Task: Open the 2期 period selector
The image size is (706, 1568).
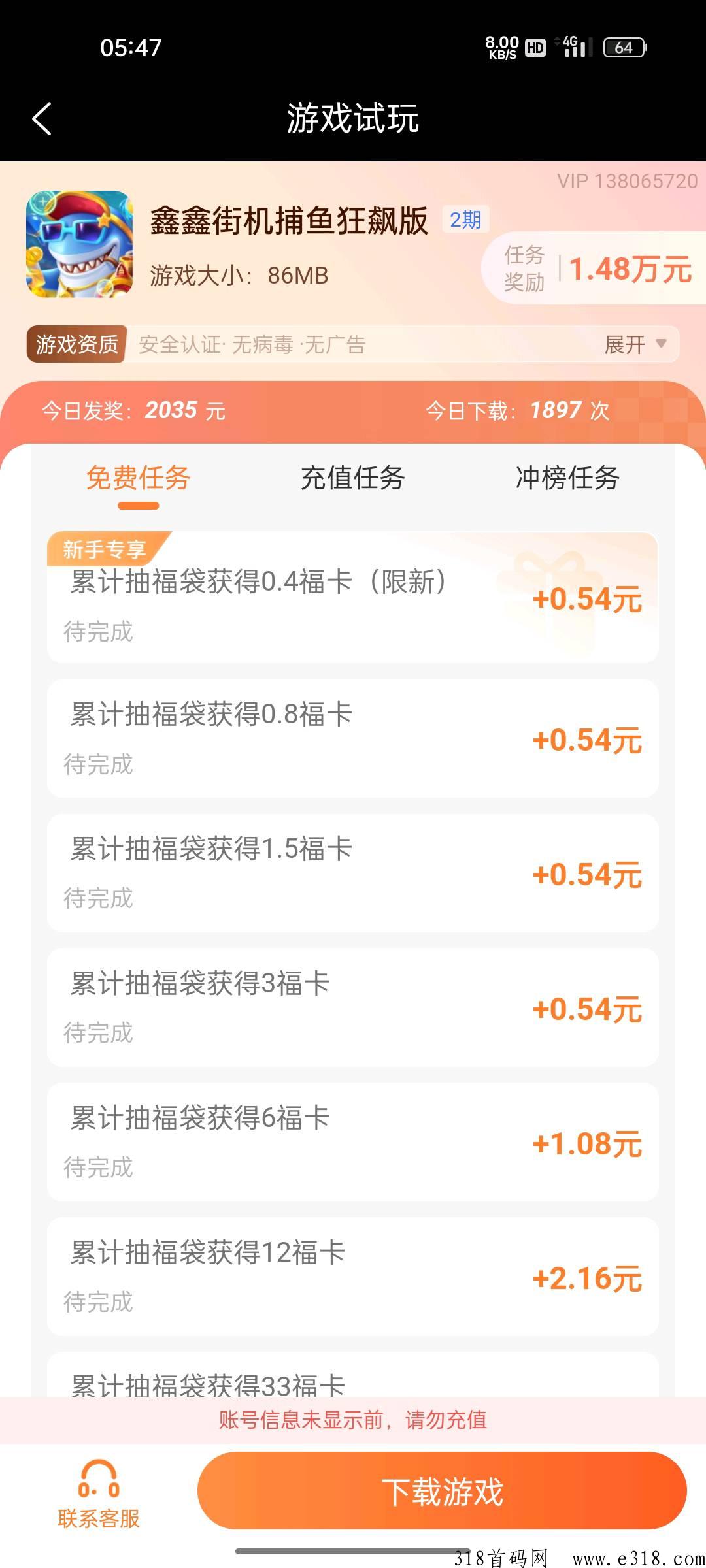Action: (465, 221)
